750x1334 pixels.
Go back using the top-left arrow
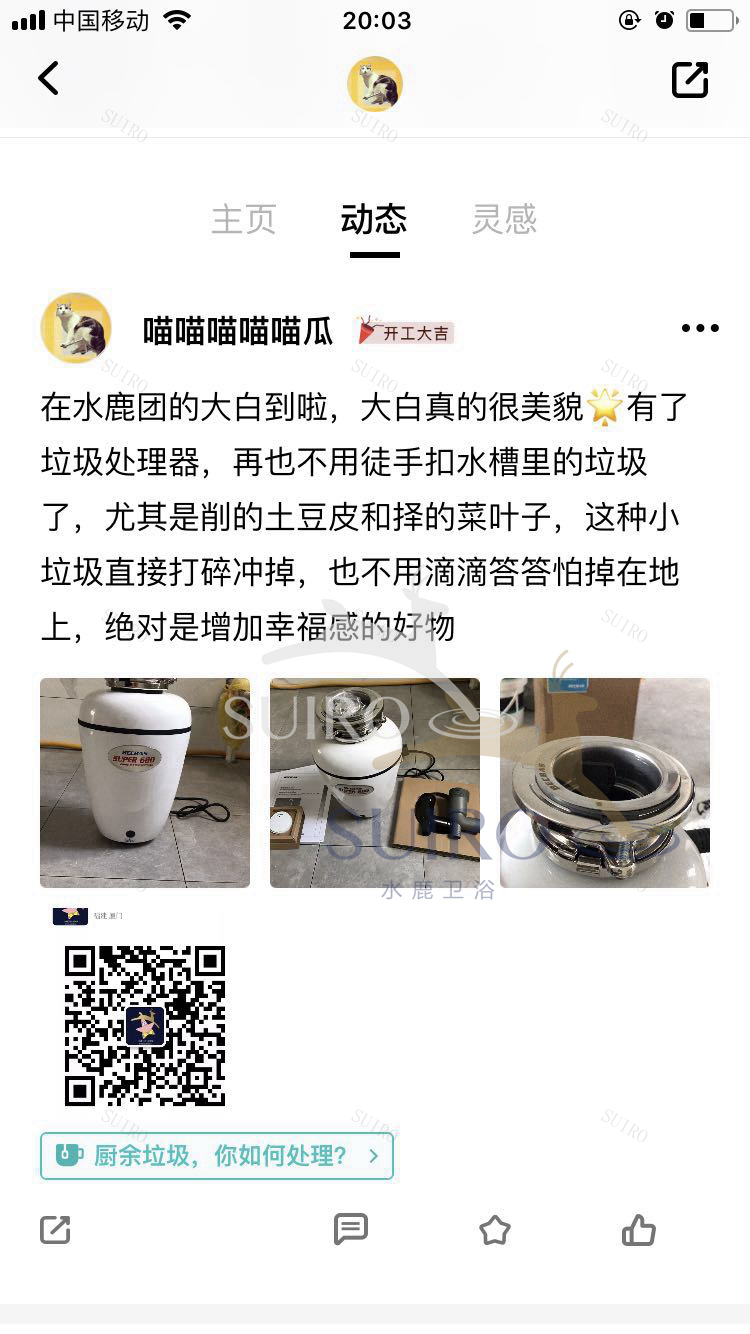48,79
